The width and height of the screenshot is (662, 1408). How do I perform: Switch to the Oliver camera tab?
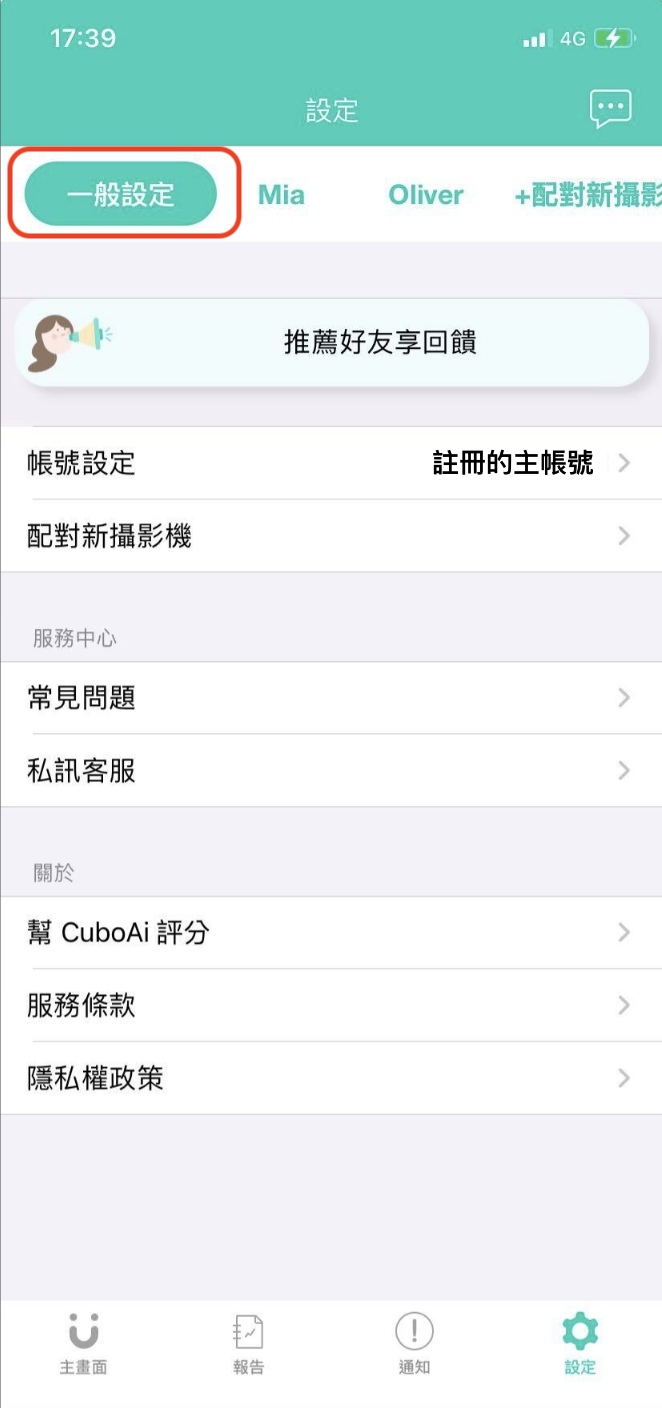point(426,194)
